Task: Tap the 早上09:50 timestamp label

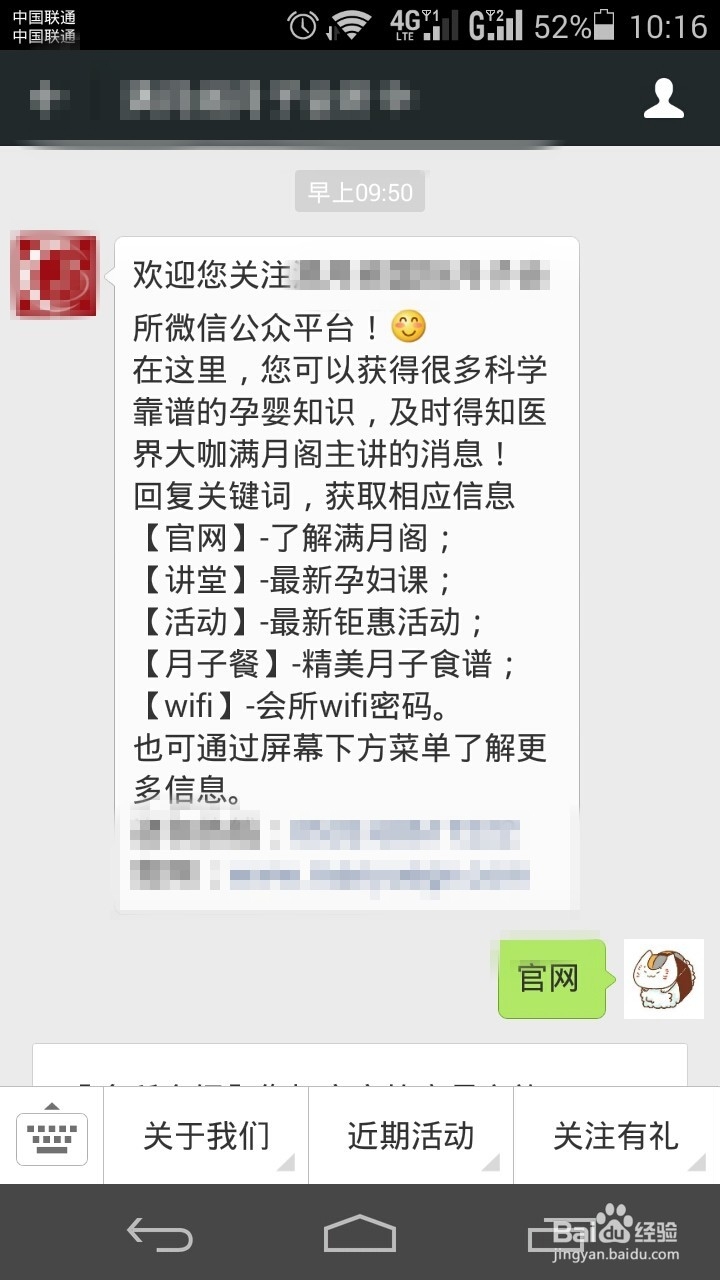Action: tap(360, 191)
